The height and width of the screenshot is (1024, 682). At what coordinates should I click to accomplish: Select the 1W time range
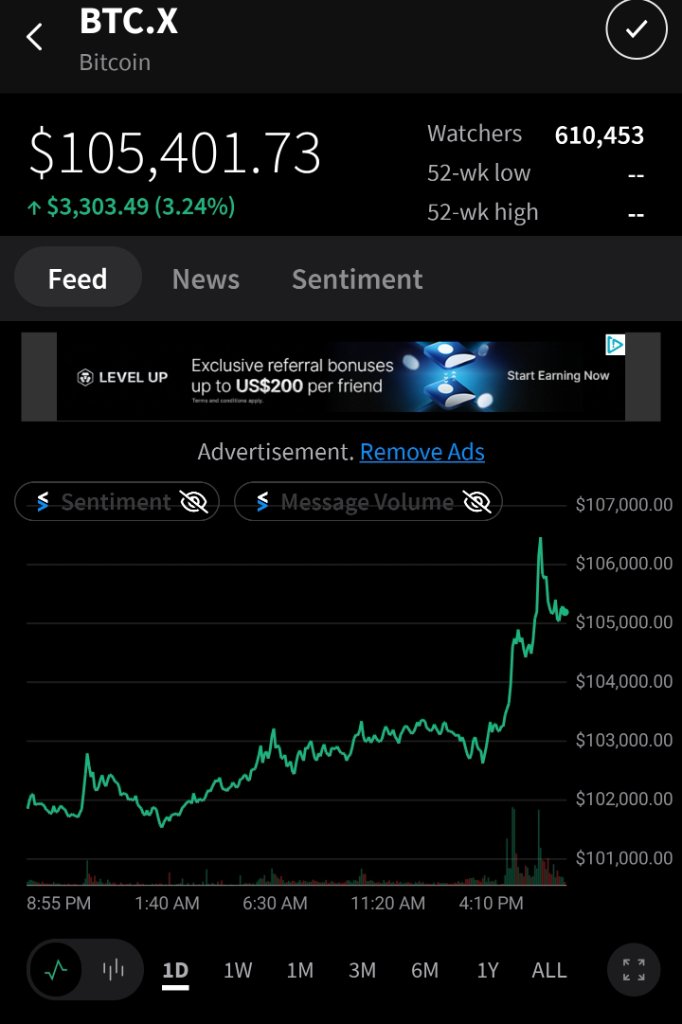(238, 970)
